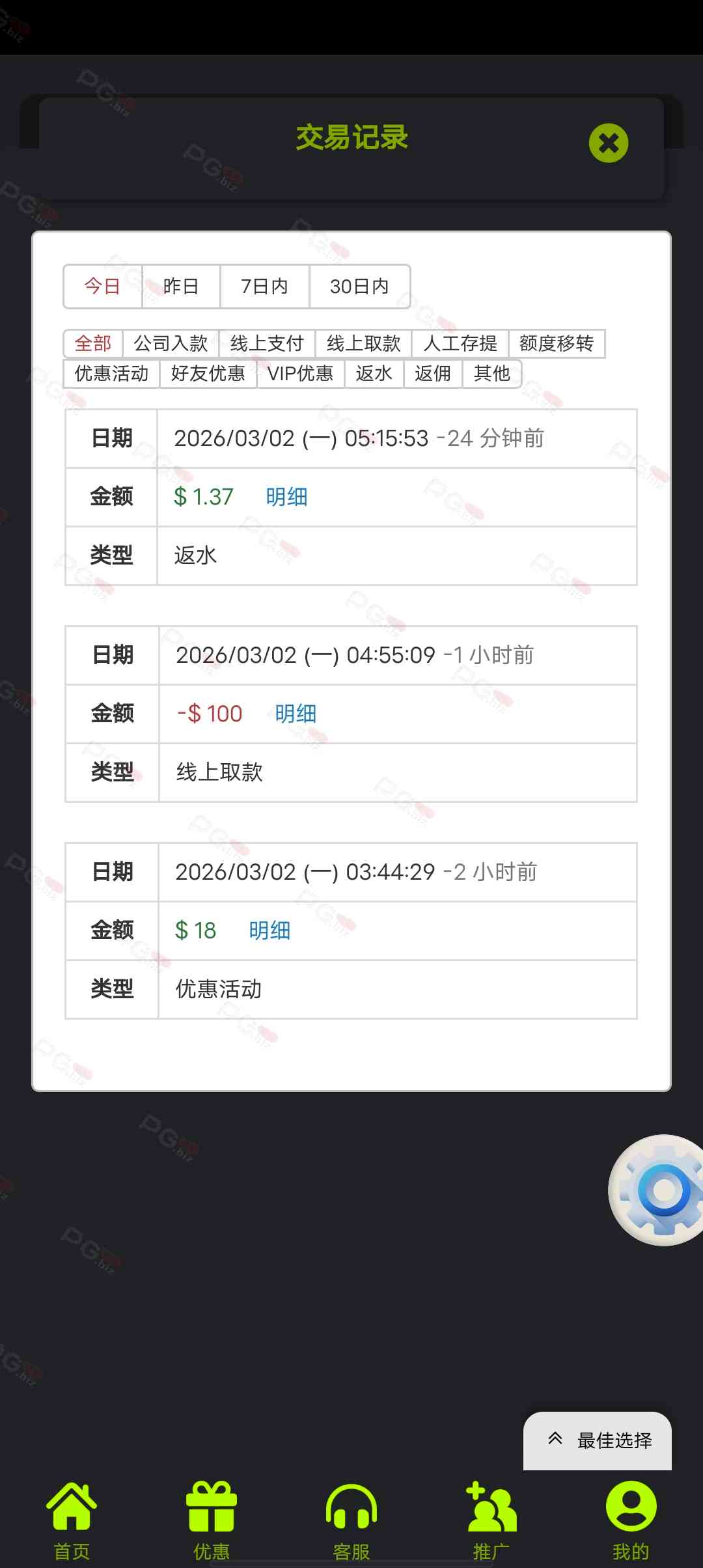Show 额度移转 transactions
Image resolution: width=703 pixels, height=1568 pixels.
[556, 343]
